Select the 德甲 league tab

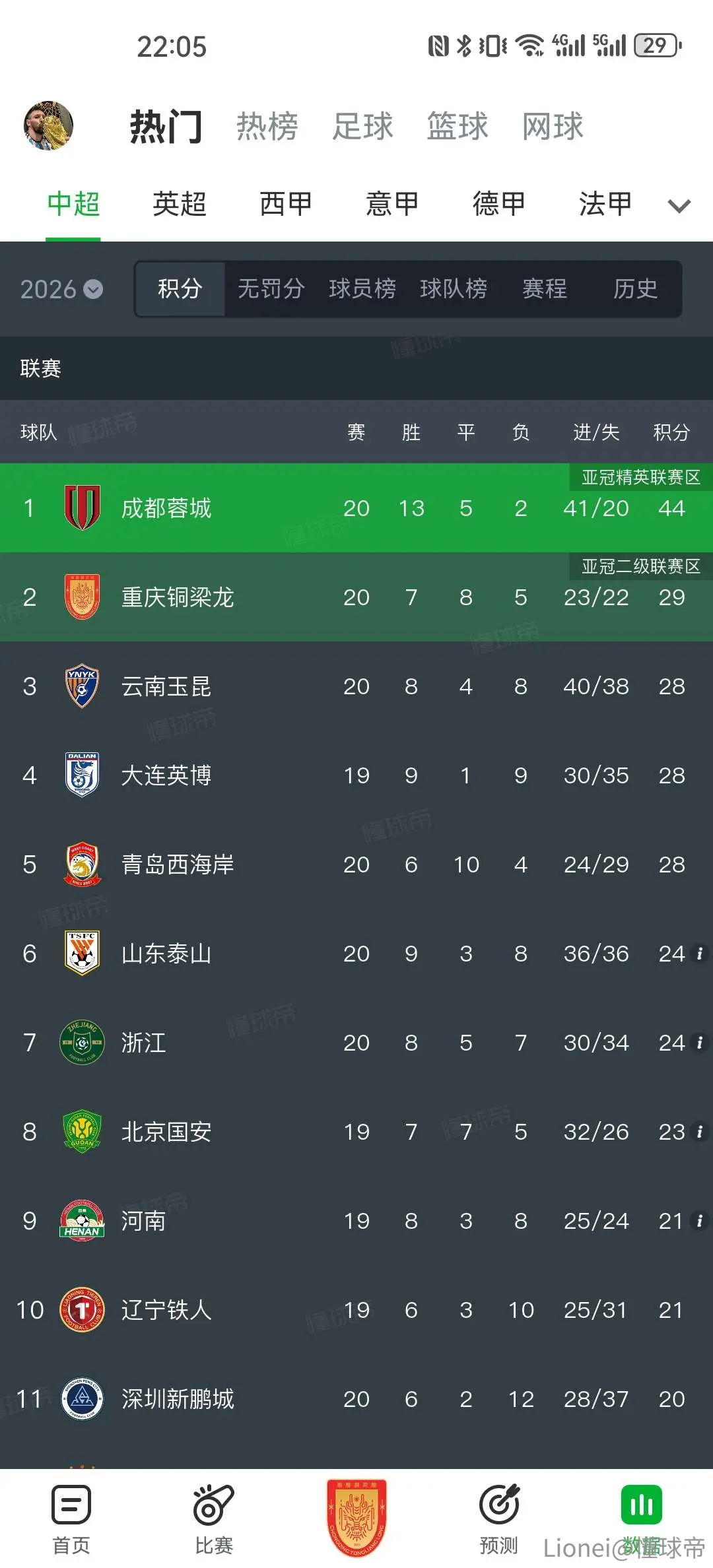click(x=499, y=204)
